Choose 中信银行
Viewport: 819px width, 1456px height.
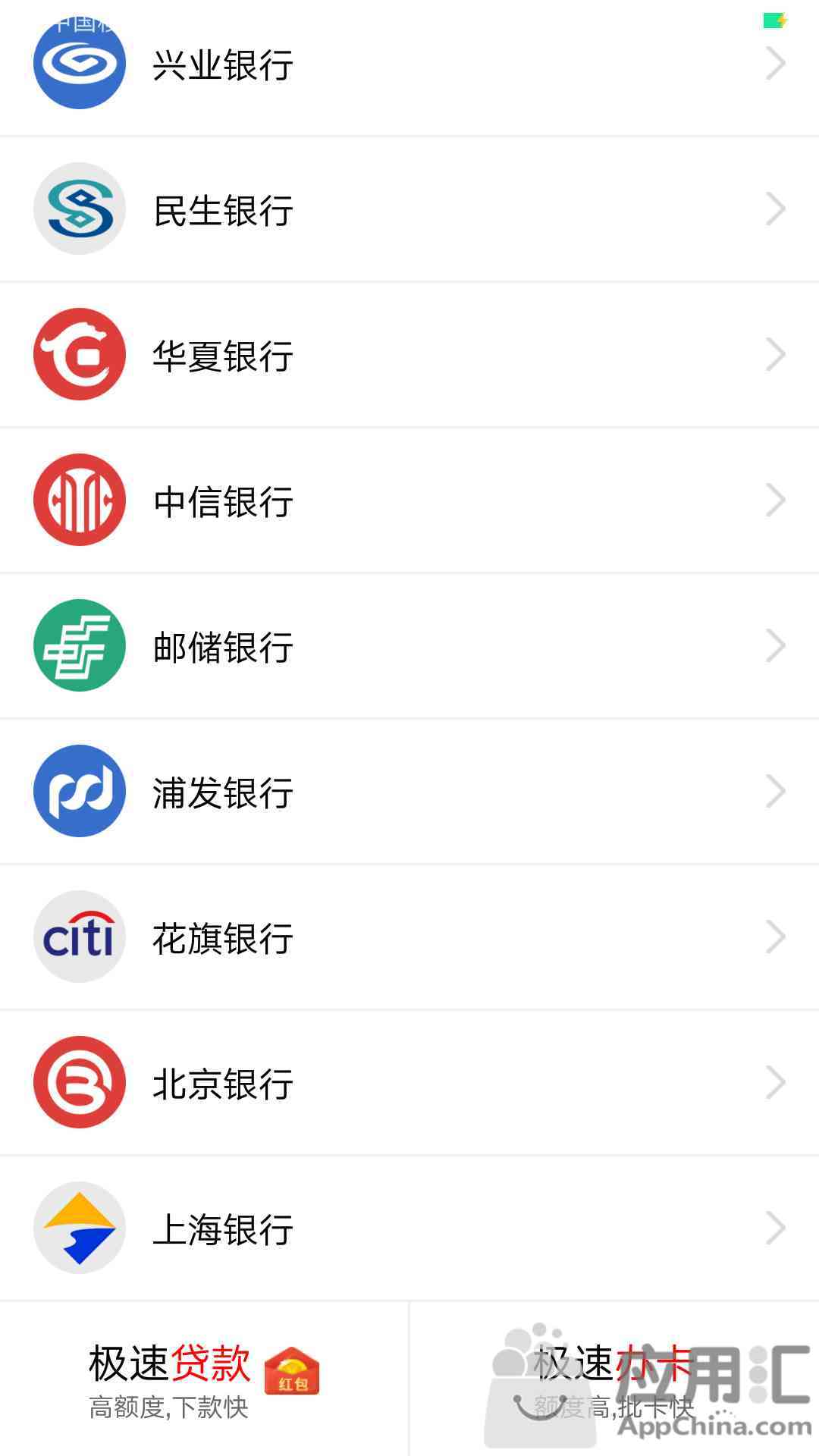point(409,500)
